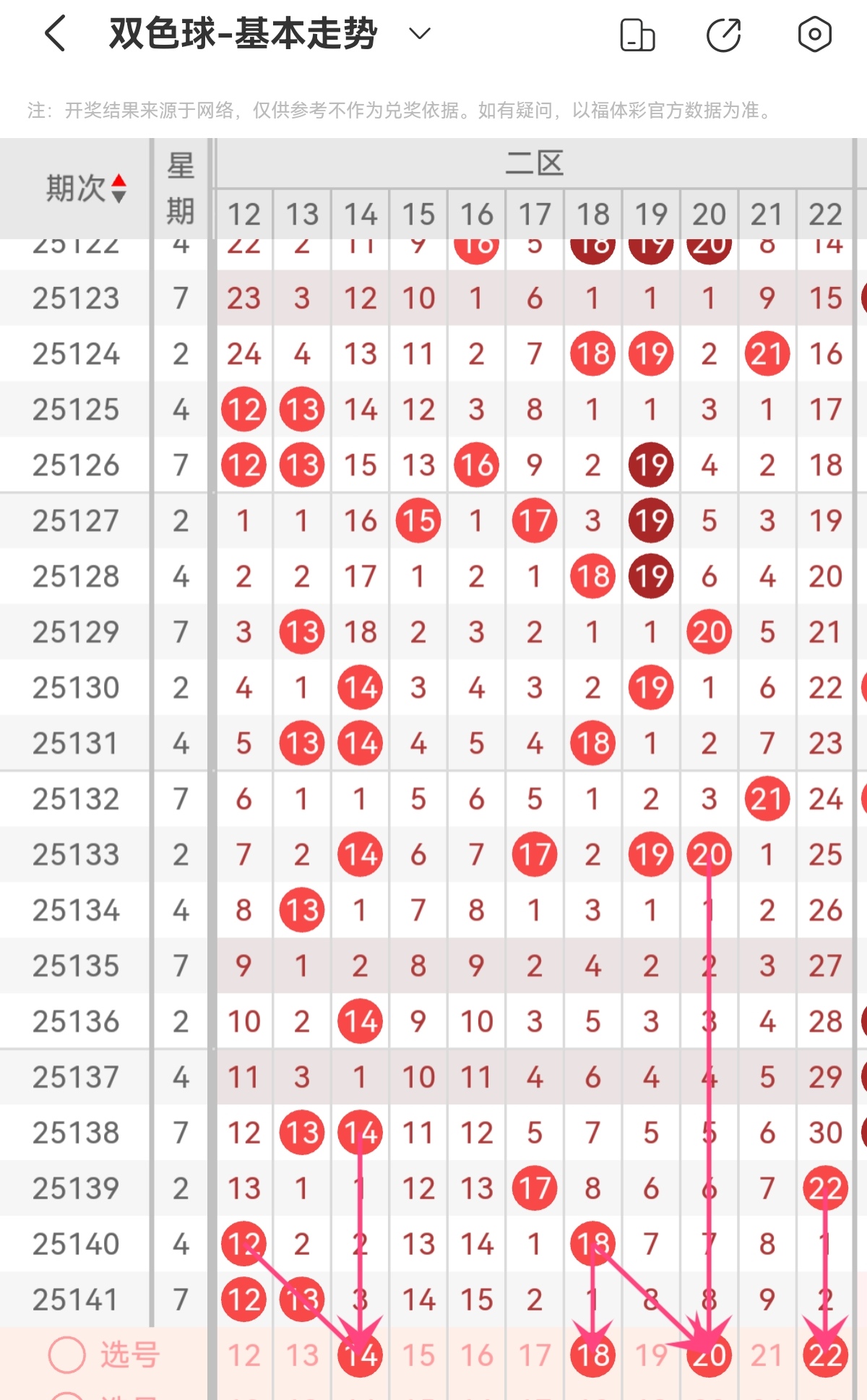867x1400 pixels.
Task: Pick number 16 in the 选号 row
Action: coord(477,1355)
